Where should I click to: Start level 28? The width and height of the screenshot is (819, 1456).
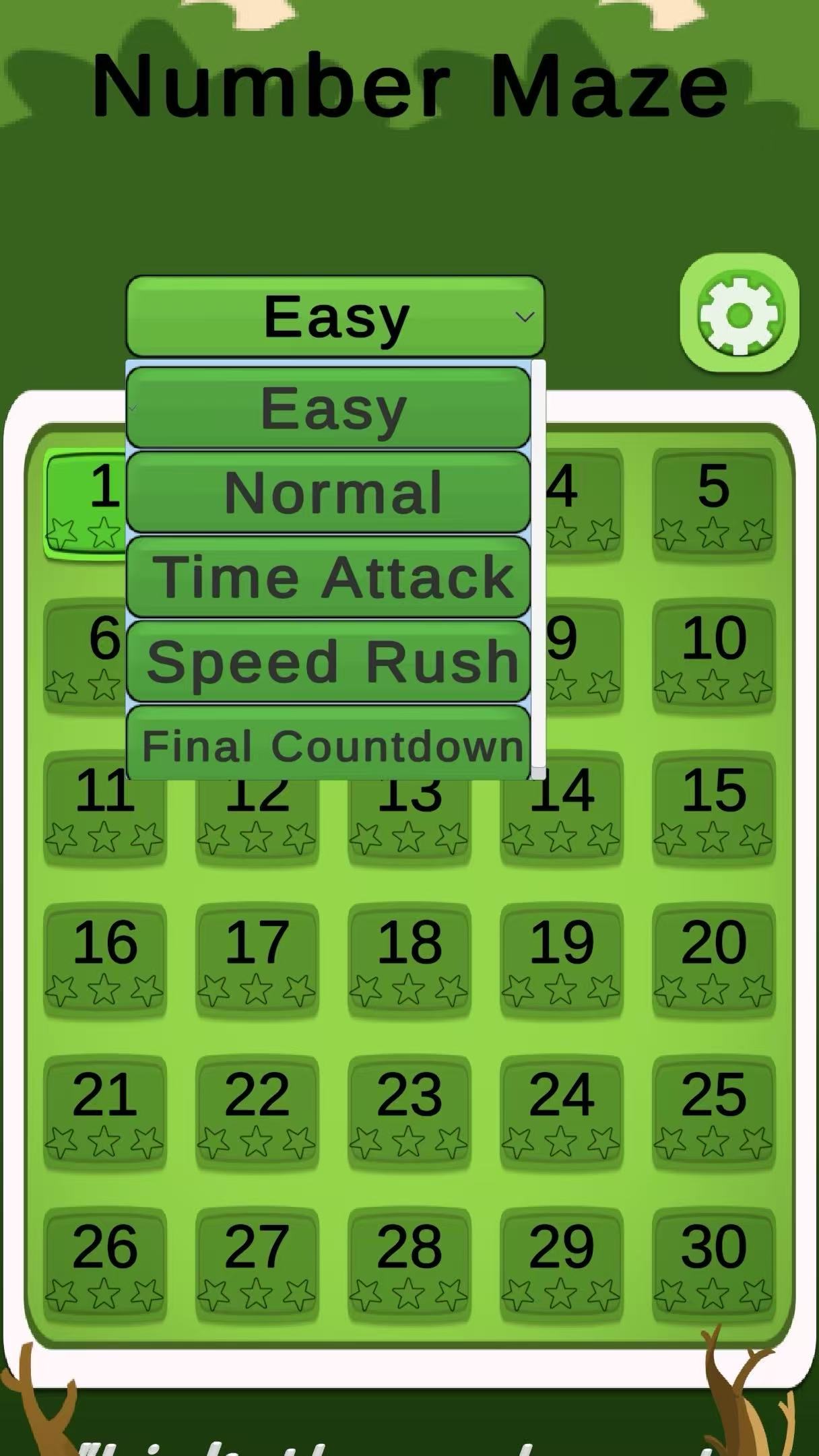point(409,1263)
